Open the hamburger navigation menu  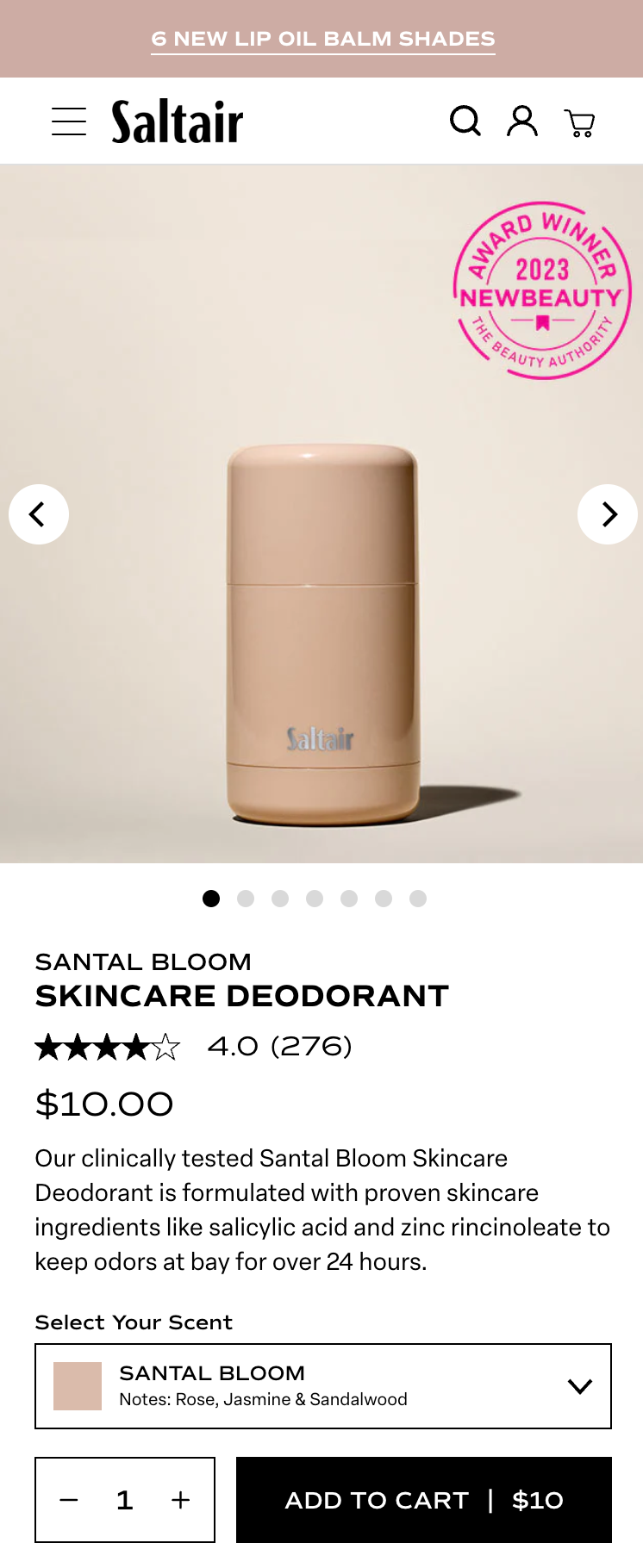69,121
